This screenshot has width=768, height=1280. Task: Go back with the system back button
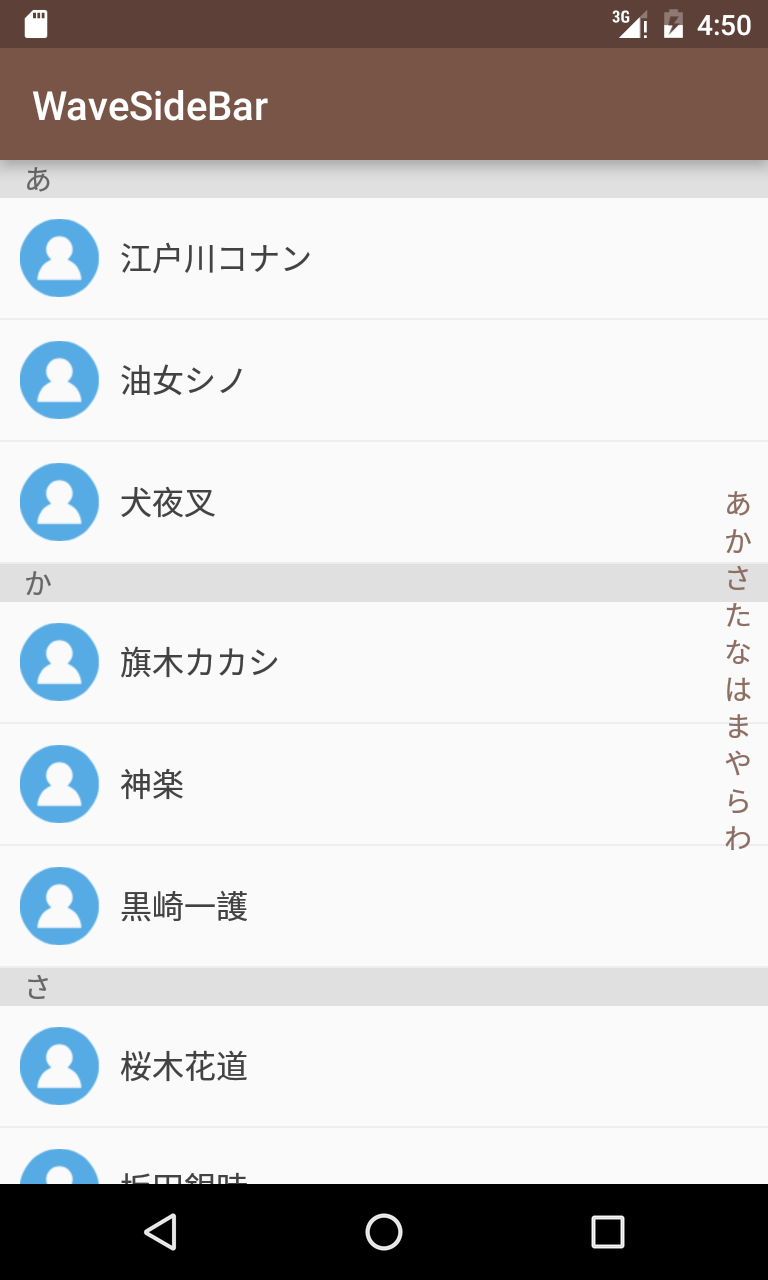(160, 1232)
